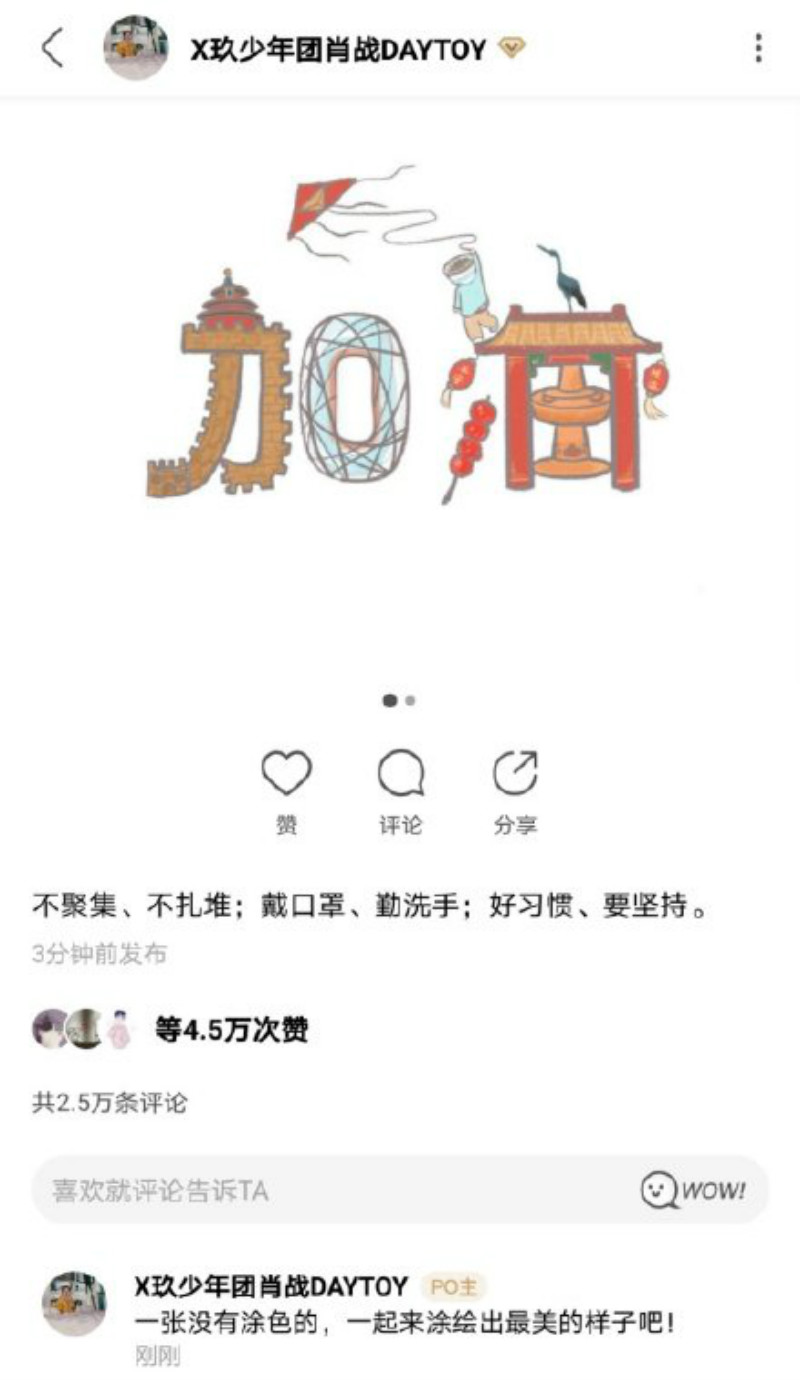Open comments via the 评论 bubble icon
This screenshot has height=1380, width=800.
(x=401, y=774)
